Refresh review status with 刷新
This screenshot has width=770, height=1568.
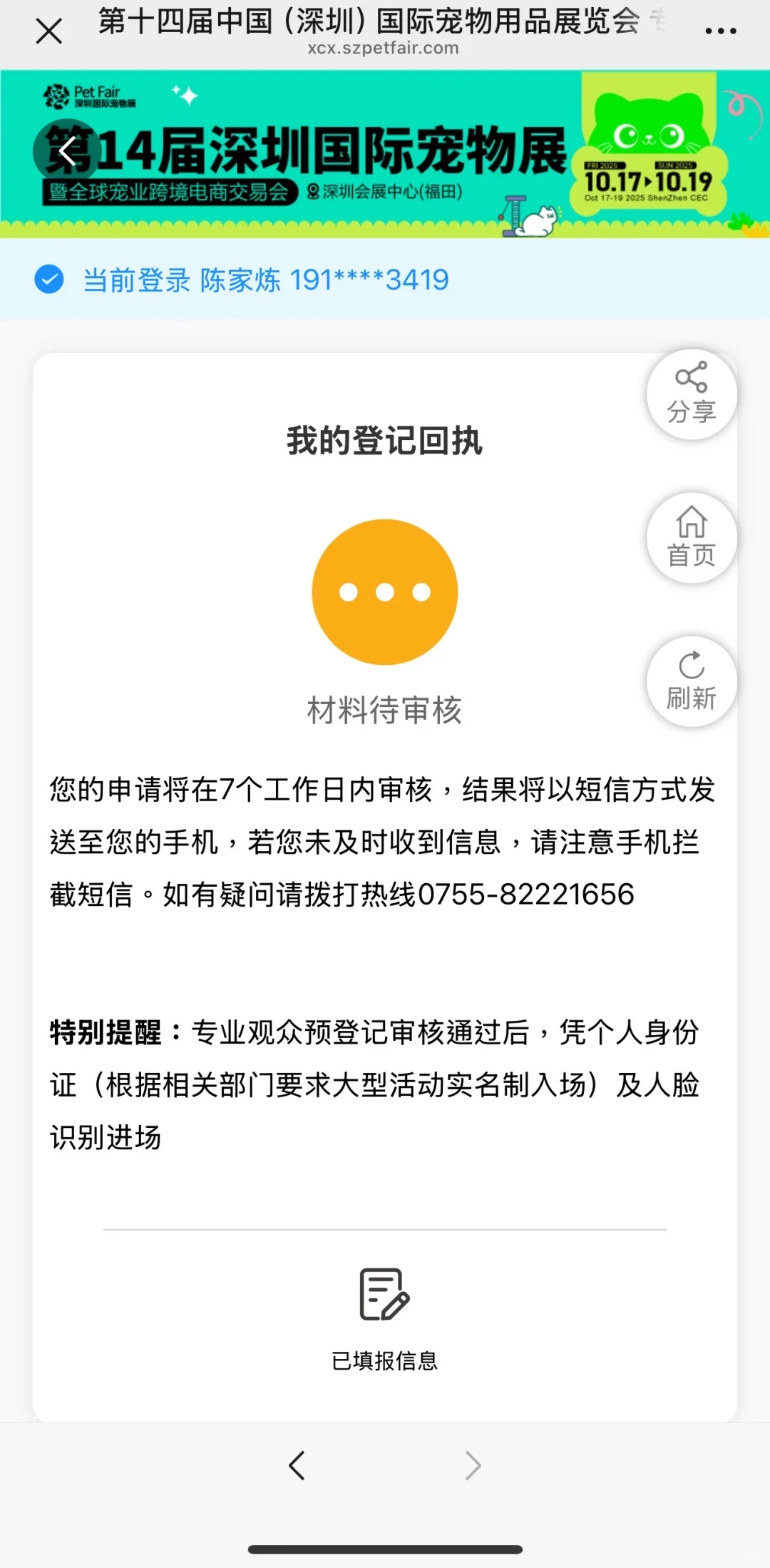click(691, 681)
